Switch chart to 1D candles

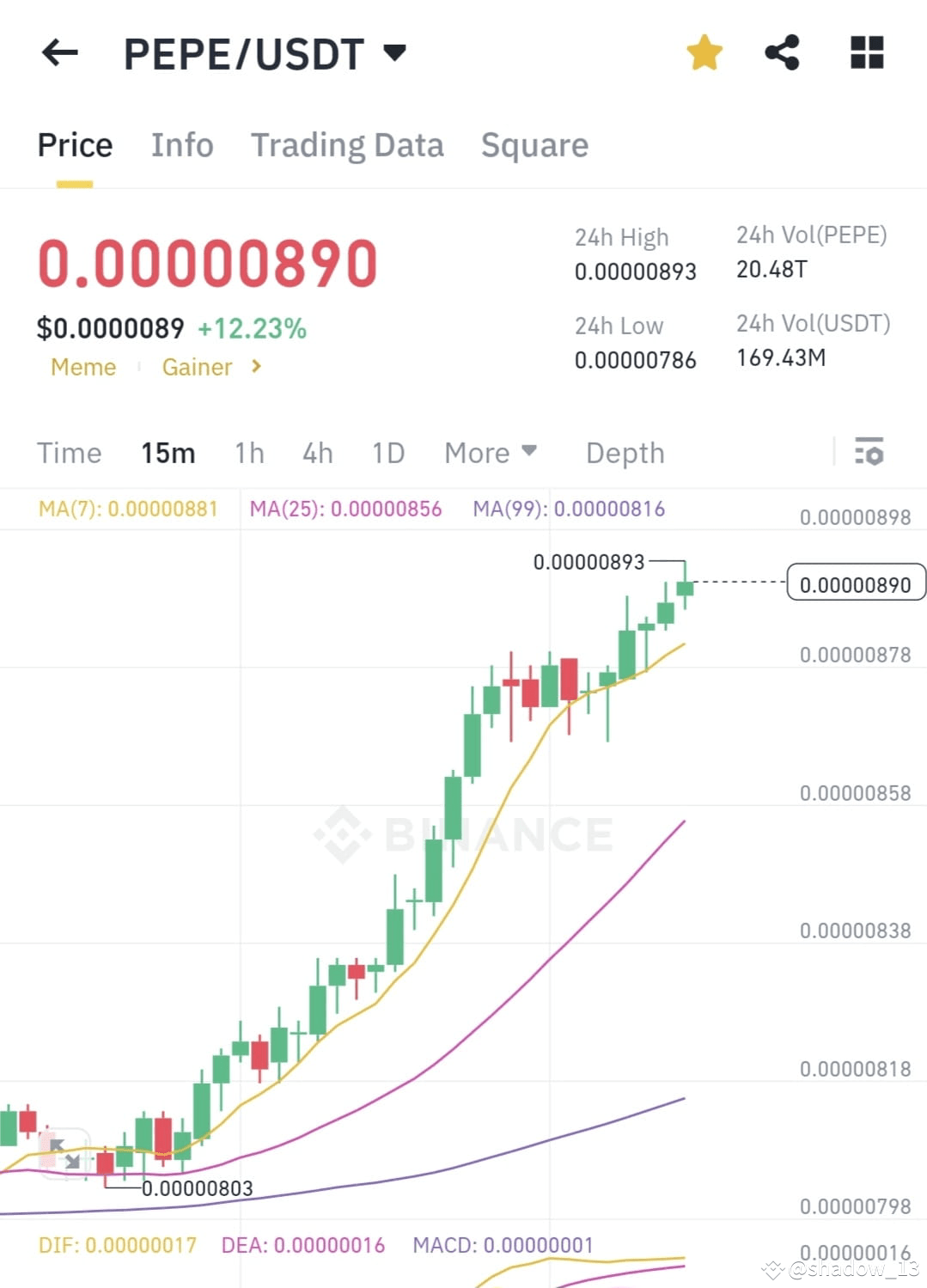pyautogui.click(x=387, y=452)
